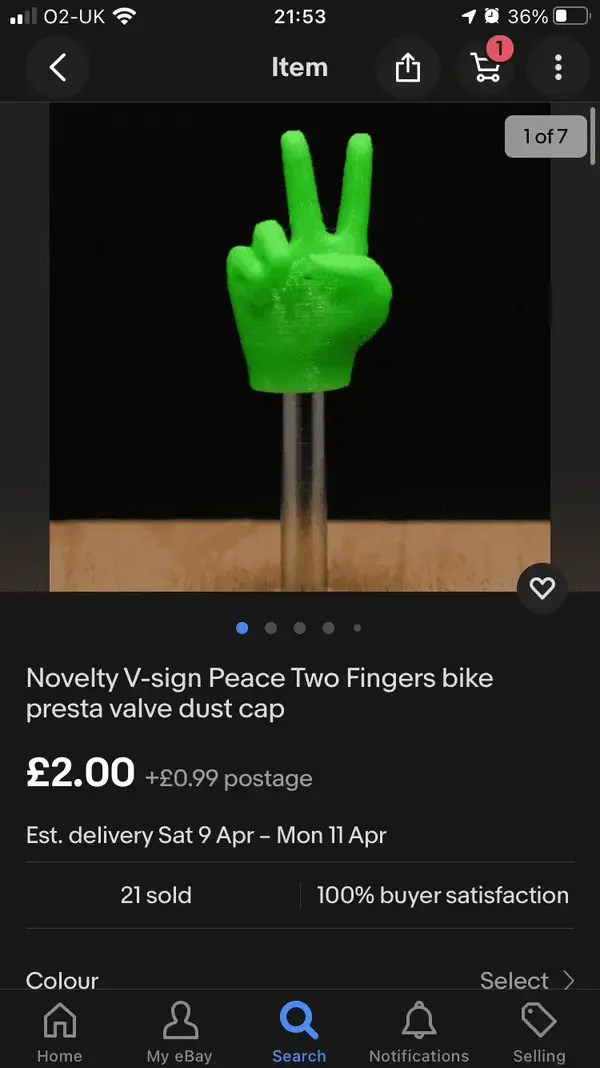Share this item listing

pyautogui.click(x=407, y=67)
